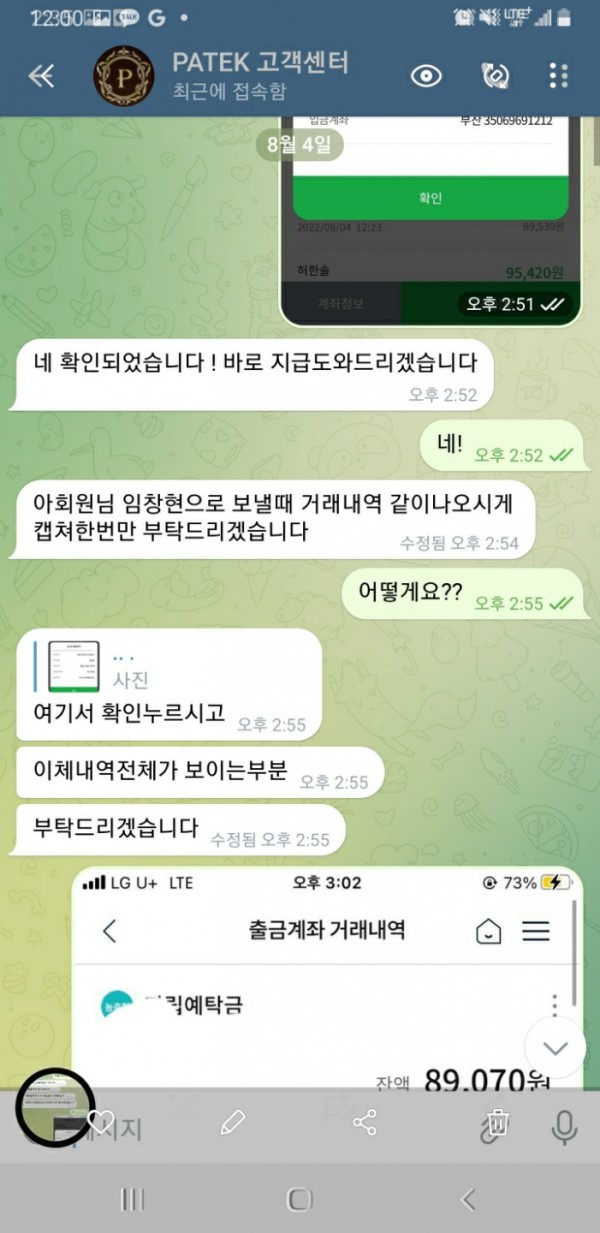Open the PATEK 고객센터 profile picture

[123, 77]
